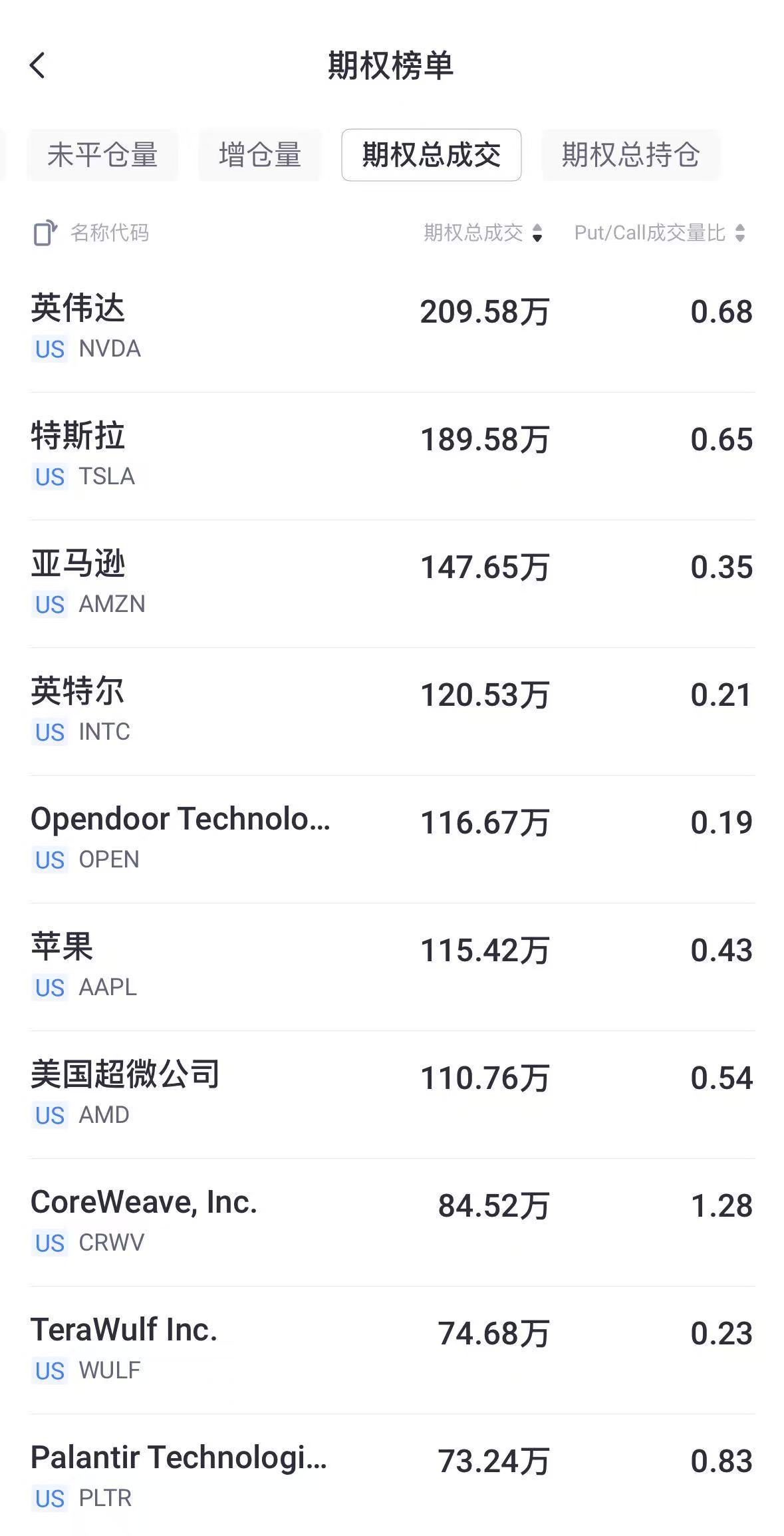Open the 苹果 AAPL row

coord(392,967)
